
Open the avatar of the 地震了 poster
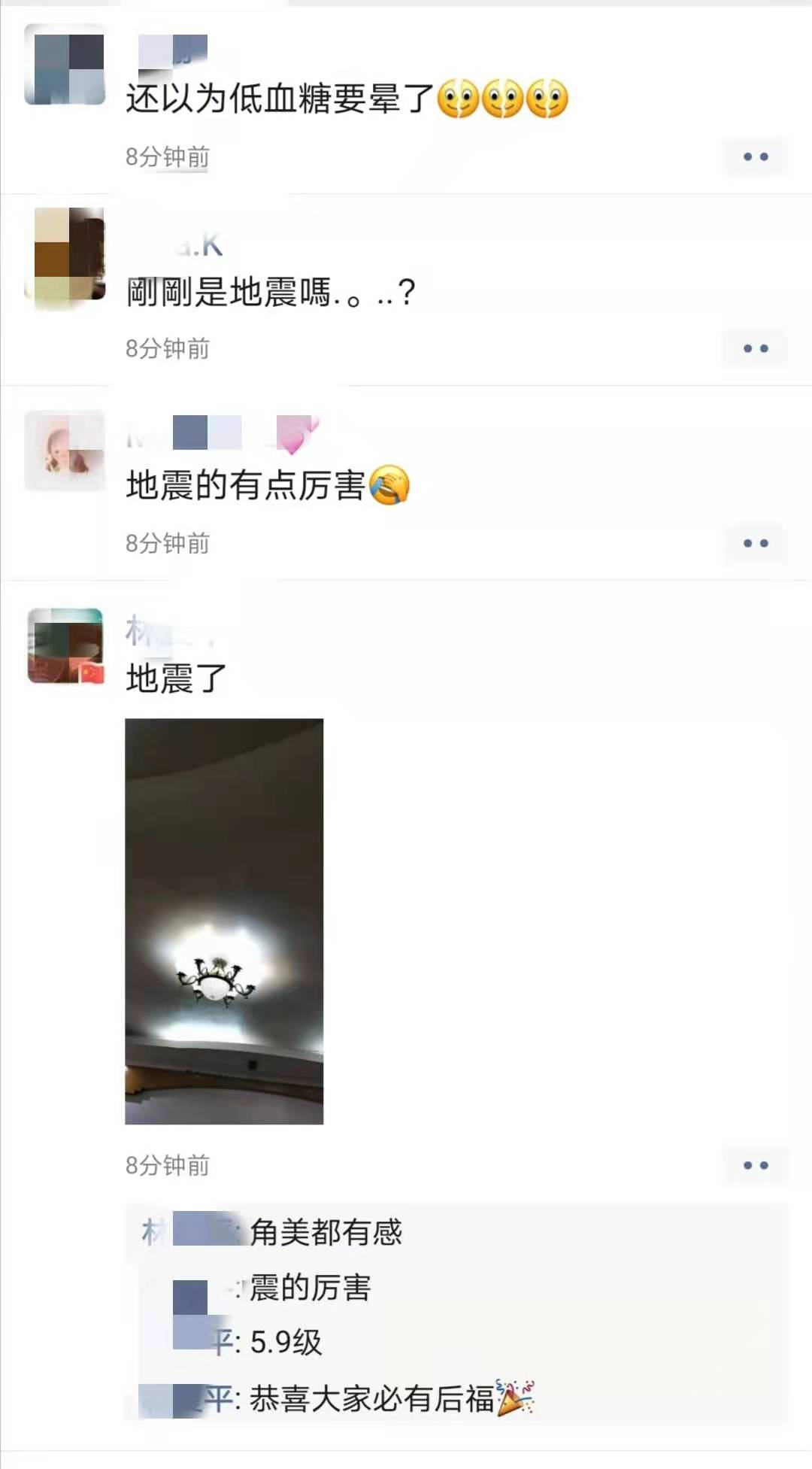click(x=65, y=646)
